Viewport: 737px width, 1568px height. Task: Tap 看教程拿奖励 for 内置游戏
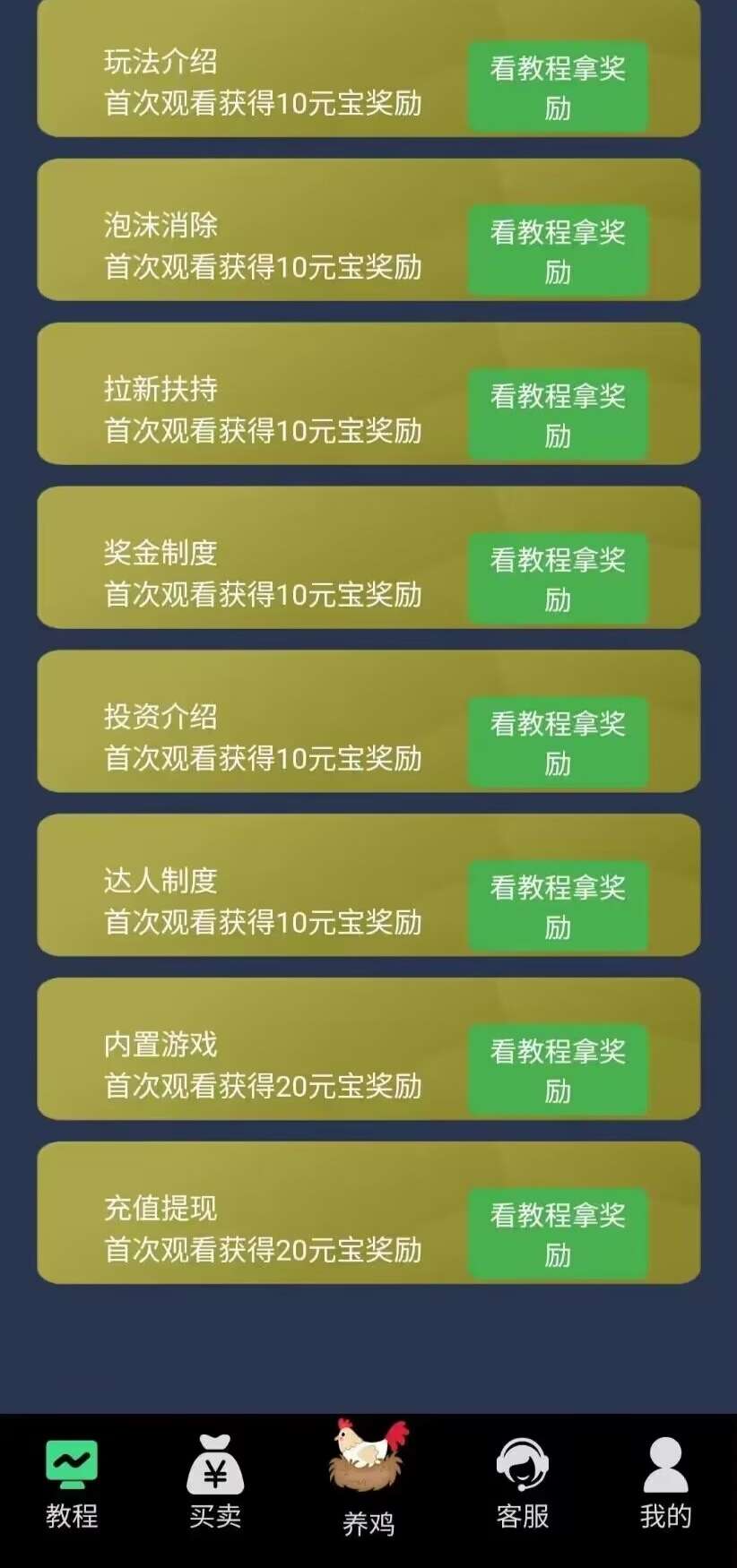(558, 1070)
